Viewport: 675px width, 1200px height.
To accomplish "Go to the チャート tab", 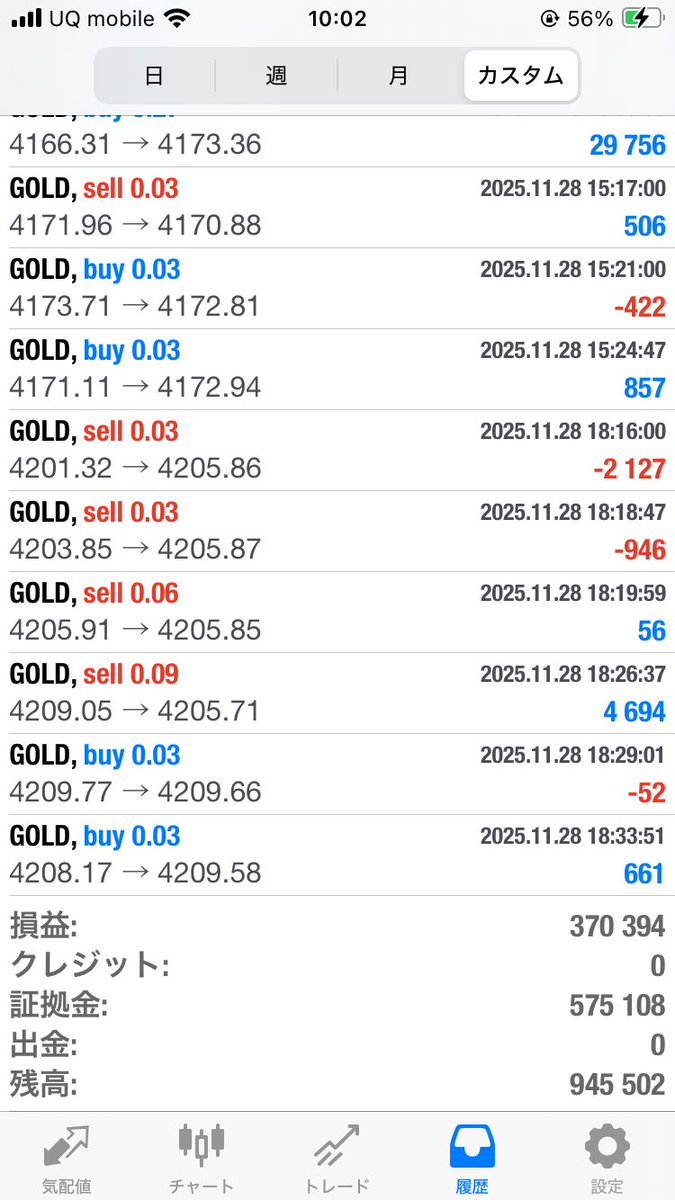I will tap(201, 1158).
